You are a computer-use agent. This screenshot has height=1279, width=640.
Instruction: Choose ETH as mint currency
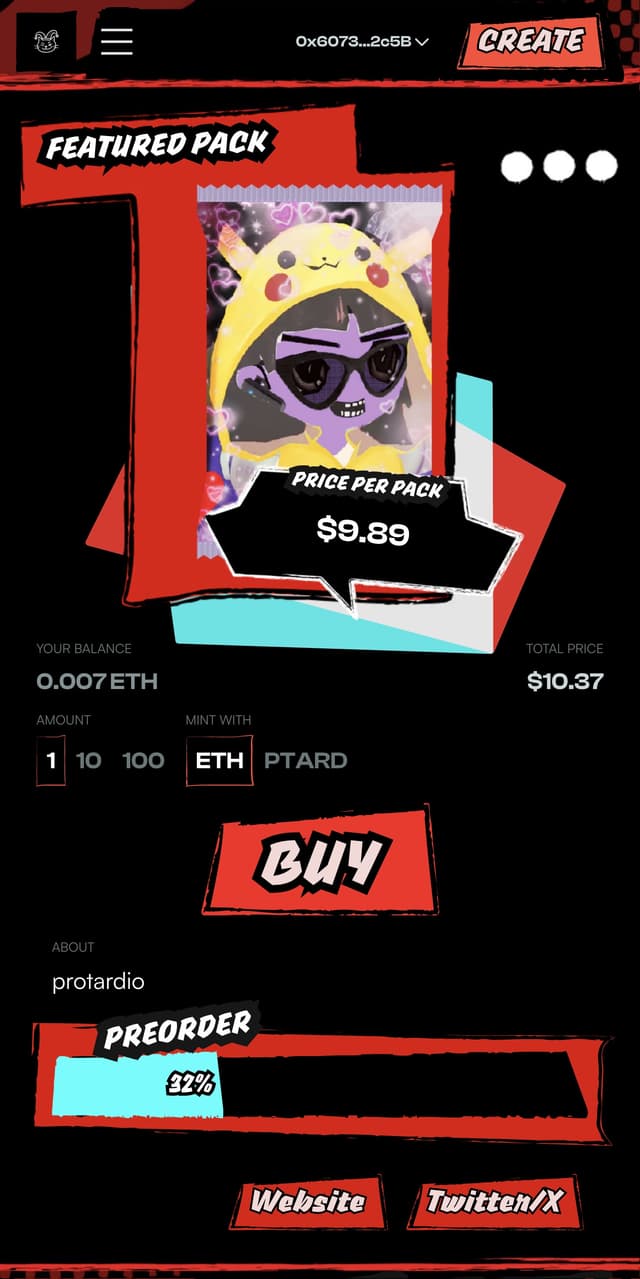pos(219,761)
